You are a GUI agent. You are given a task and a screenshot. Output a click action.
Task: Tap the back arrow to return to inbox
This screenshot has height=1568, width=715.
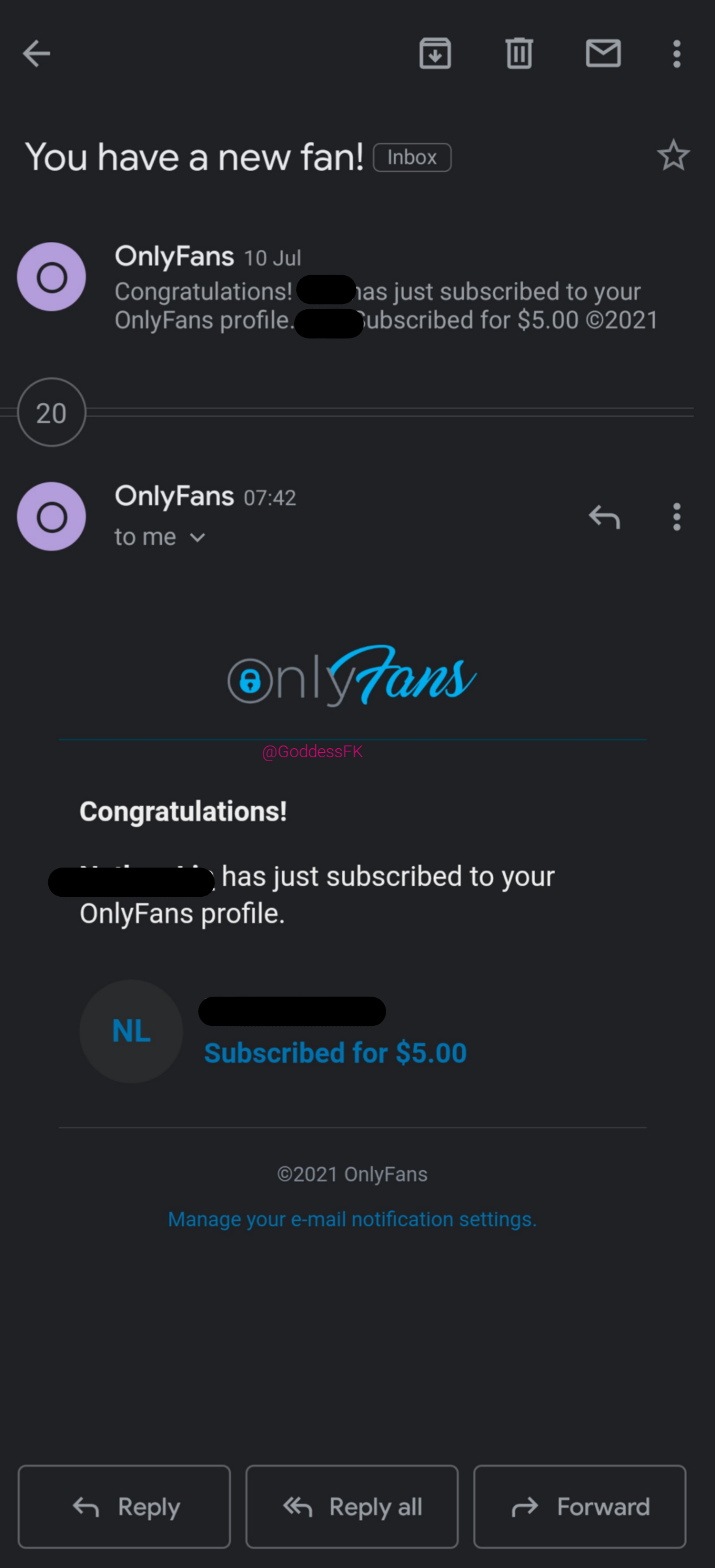pyautogui.click(x=37, y=53)
